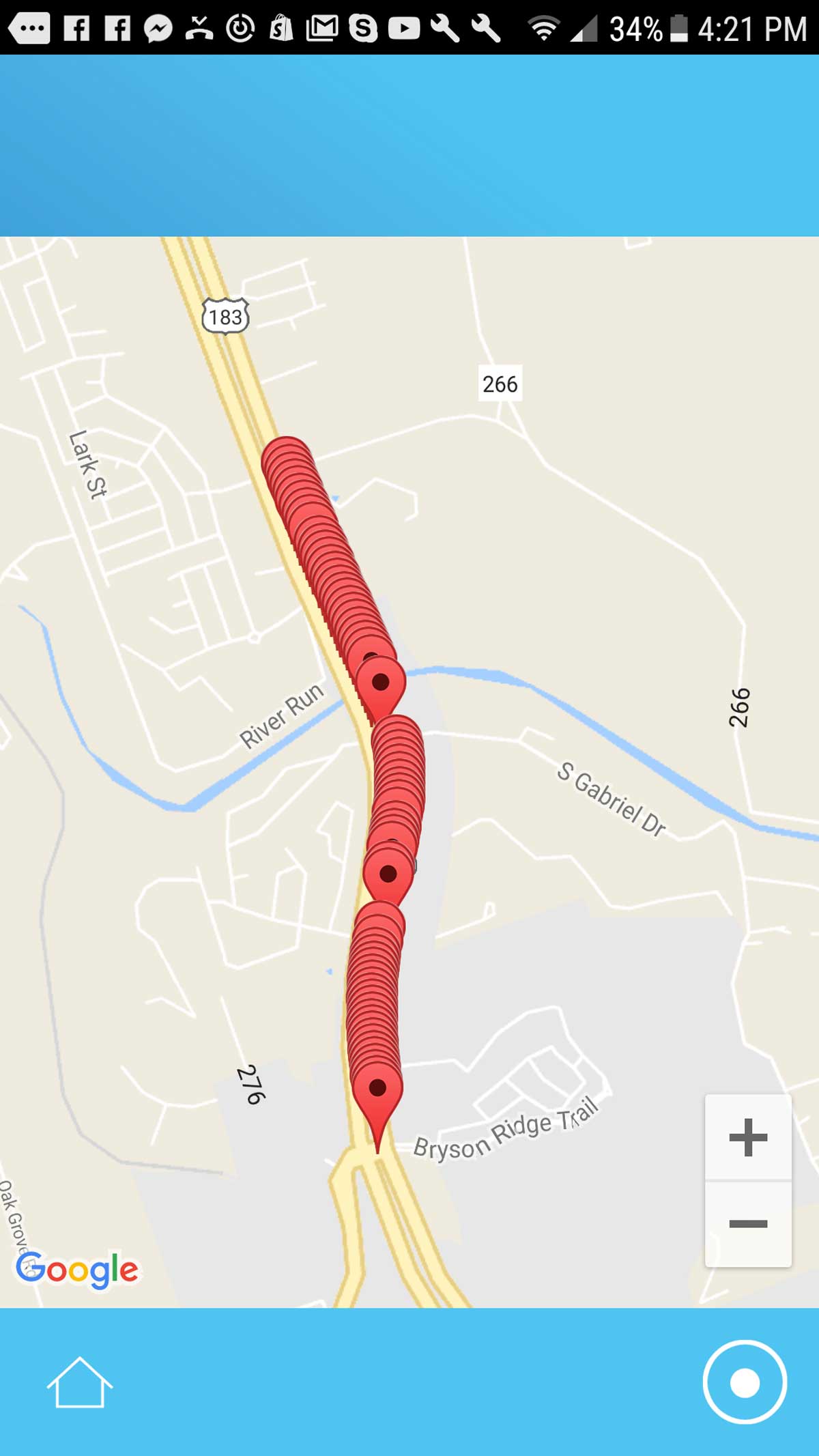Zoom out of the map
Screen dimensions: 819x1456
pos(748,1223)
